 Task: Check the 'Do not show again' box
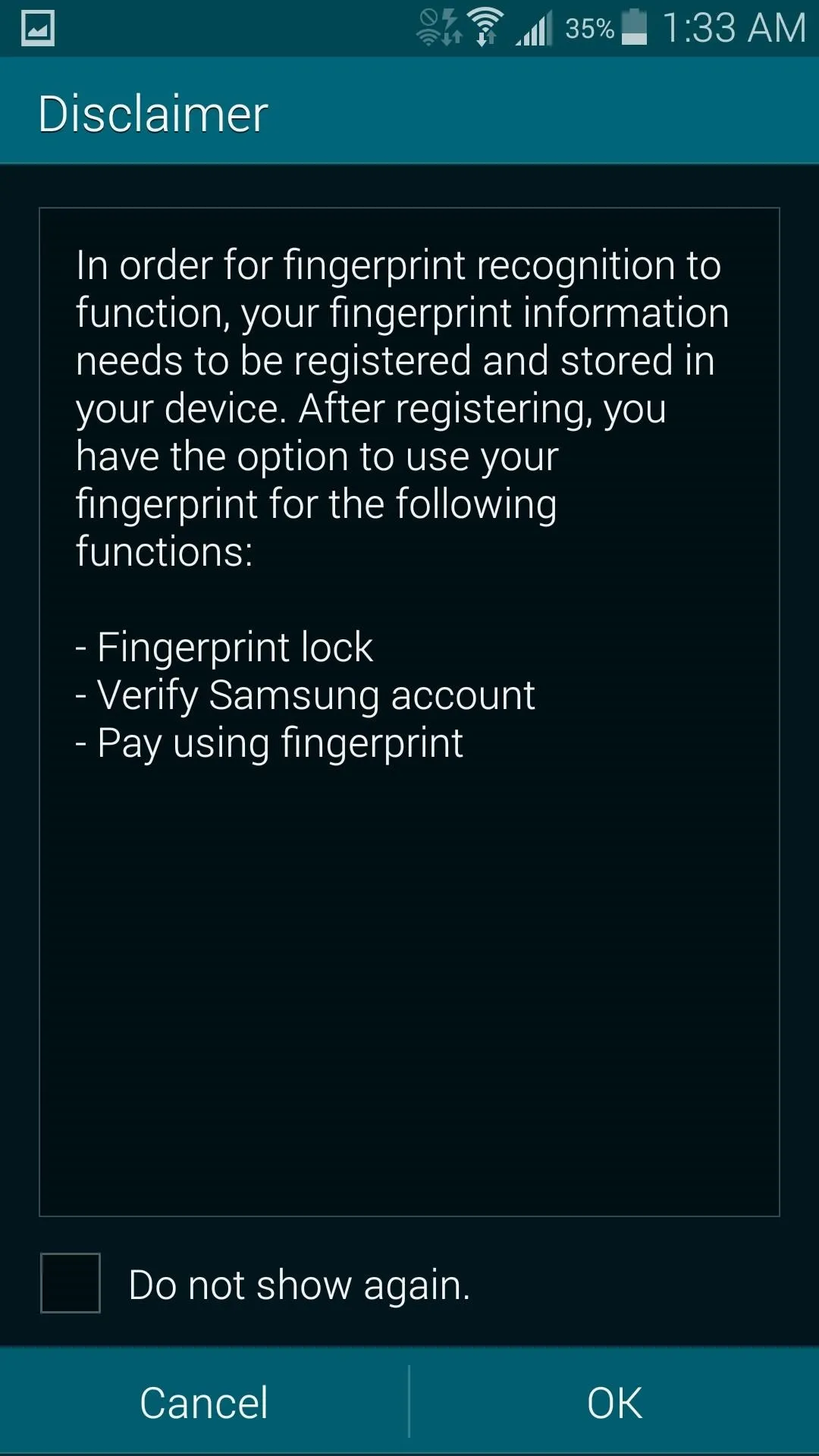point(71,1283)
